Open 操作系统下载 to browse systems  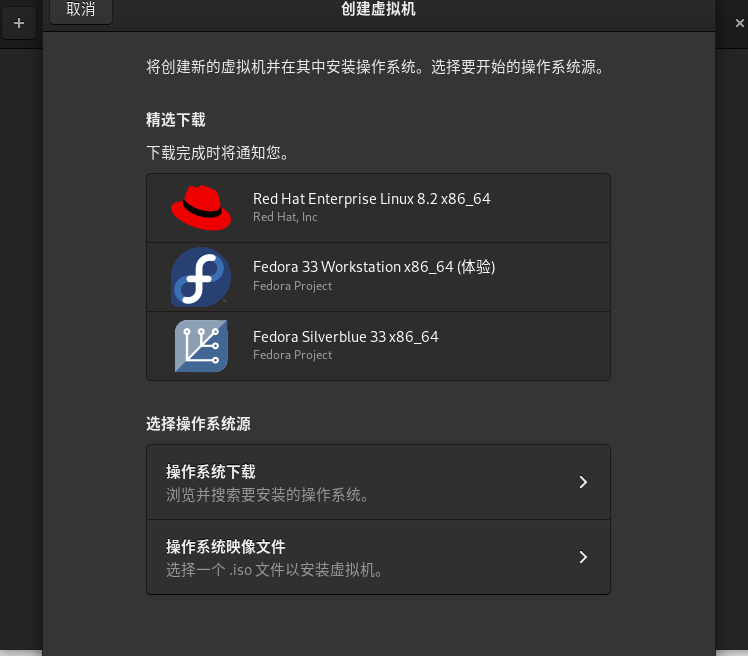coord(378,482)
